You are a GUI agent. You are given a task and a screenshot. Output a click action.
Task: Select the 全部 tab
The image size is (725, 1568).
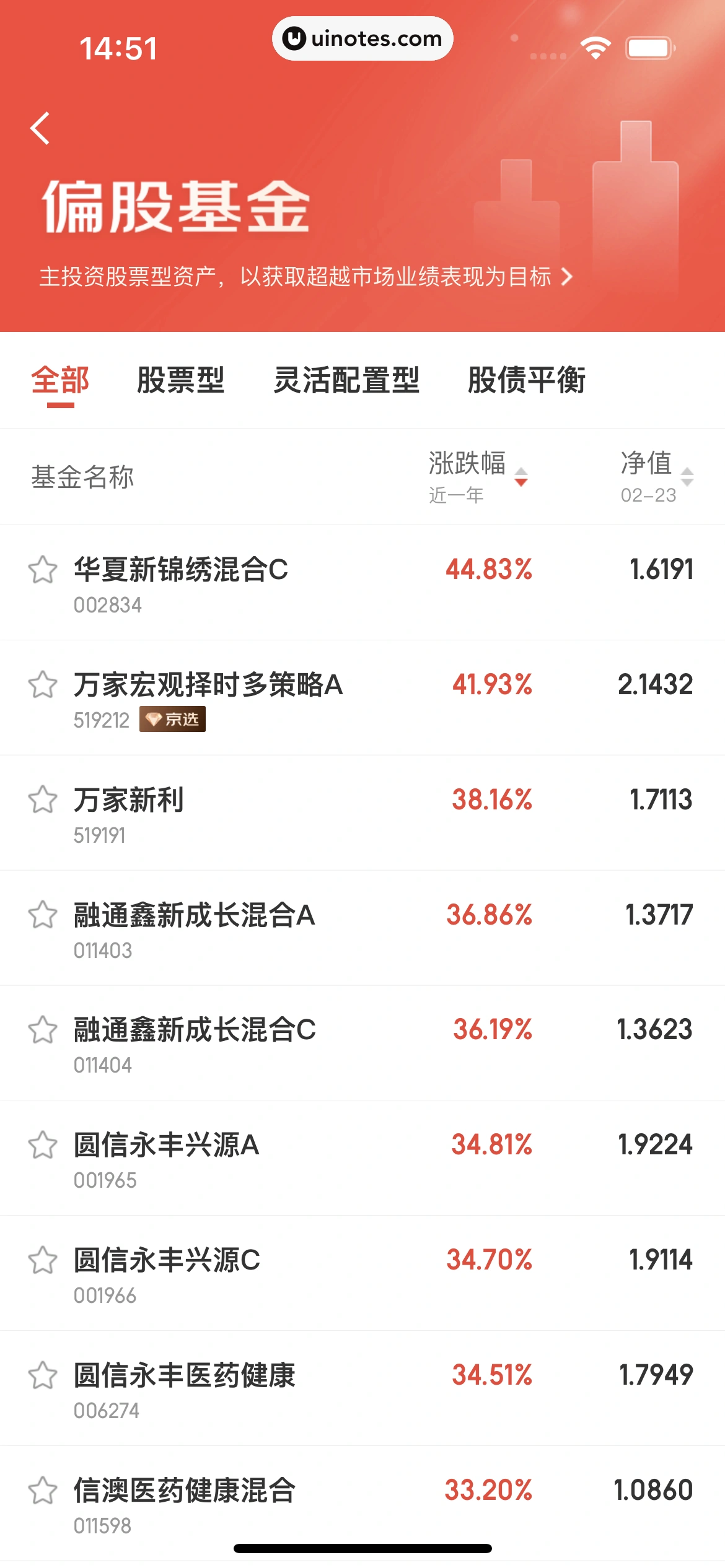point(60,380)
